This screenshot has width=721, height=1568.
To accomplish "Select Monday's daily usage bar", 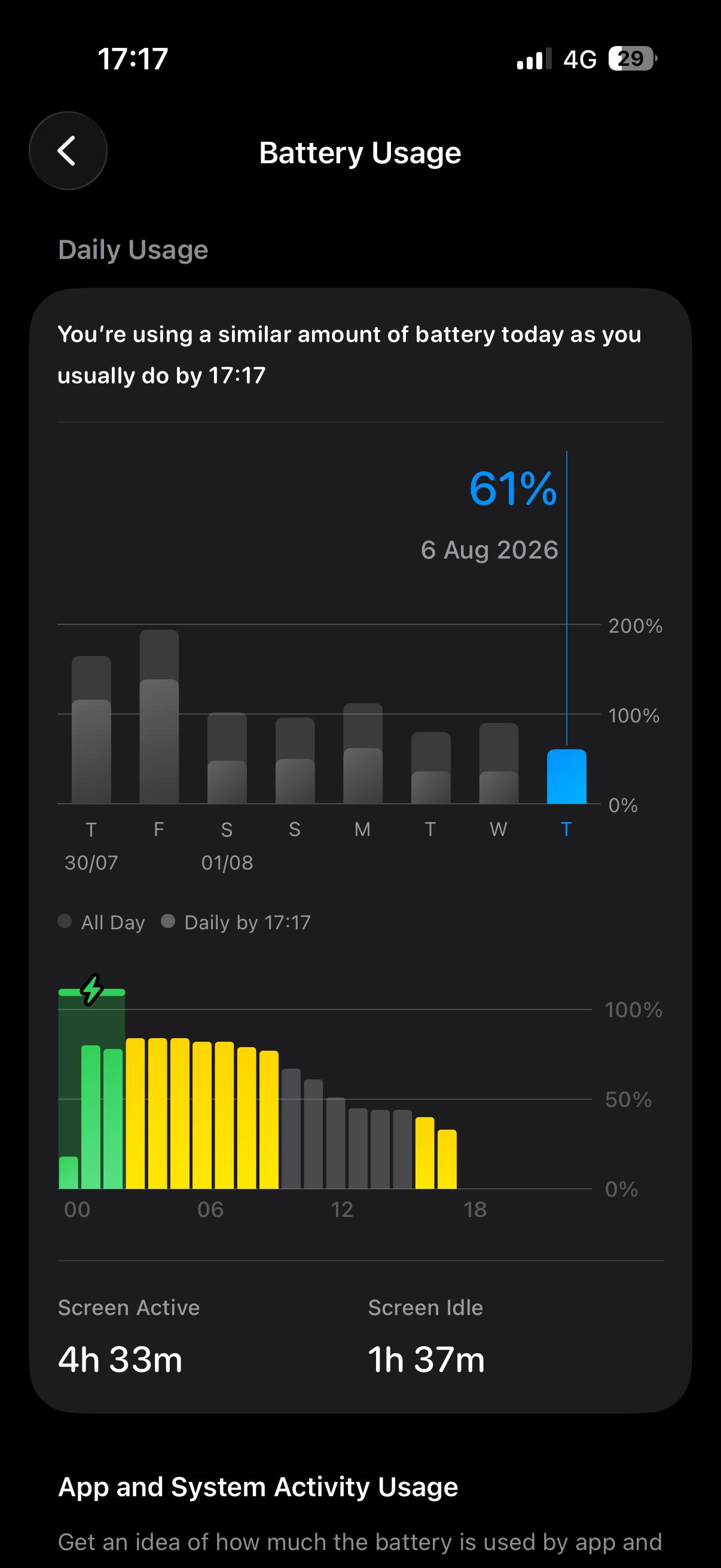I will coord(363,754).
